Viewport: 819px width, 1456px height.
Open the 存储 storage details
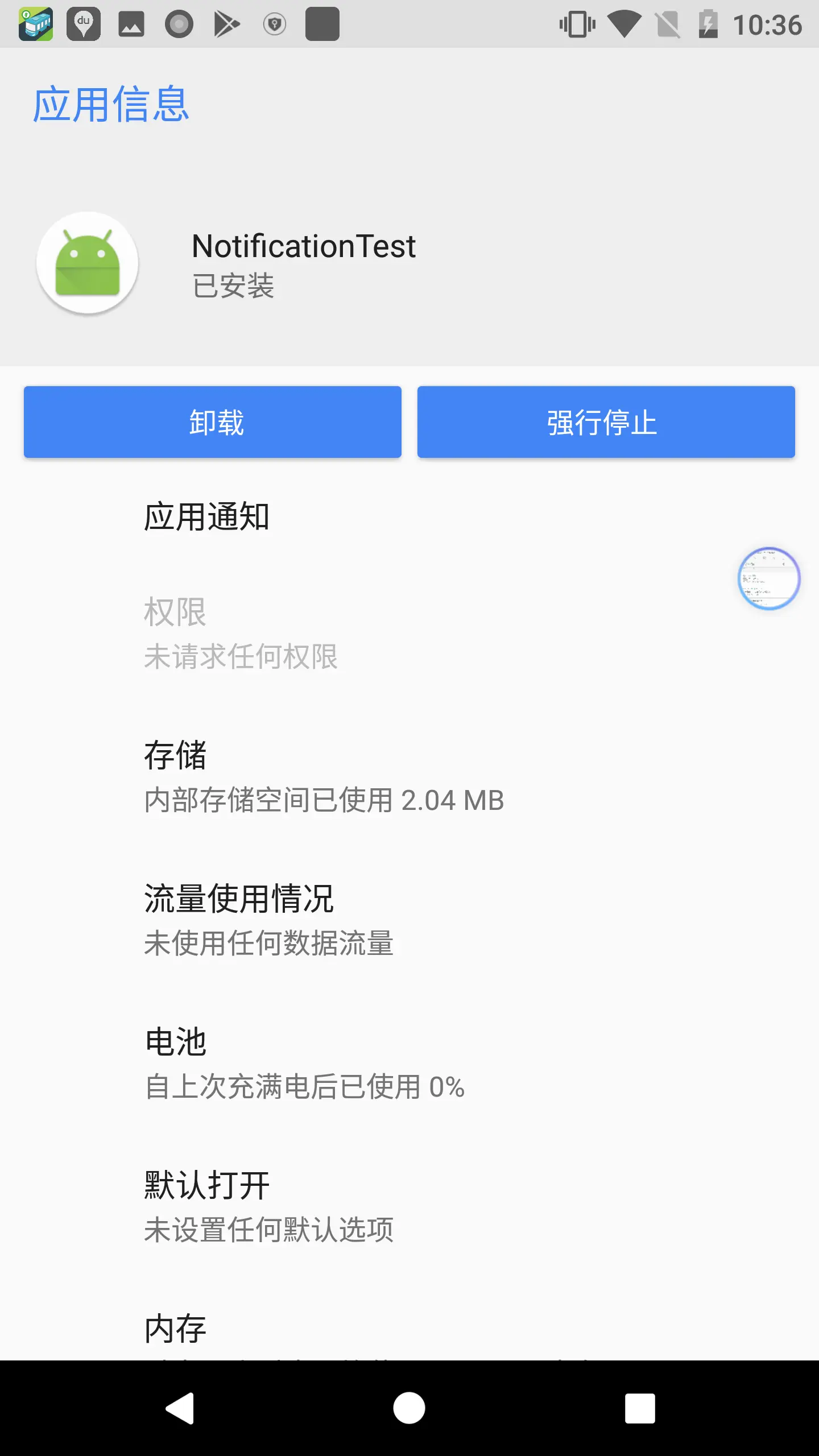[x=409, y=777]
